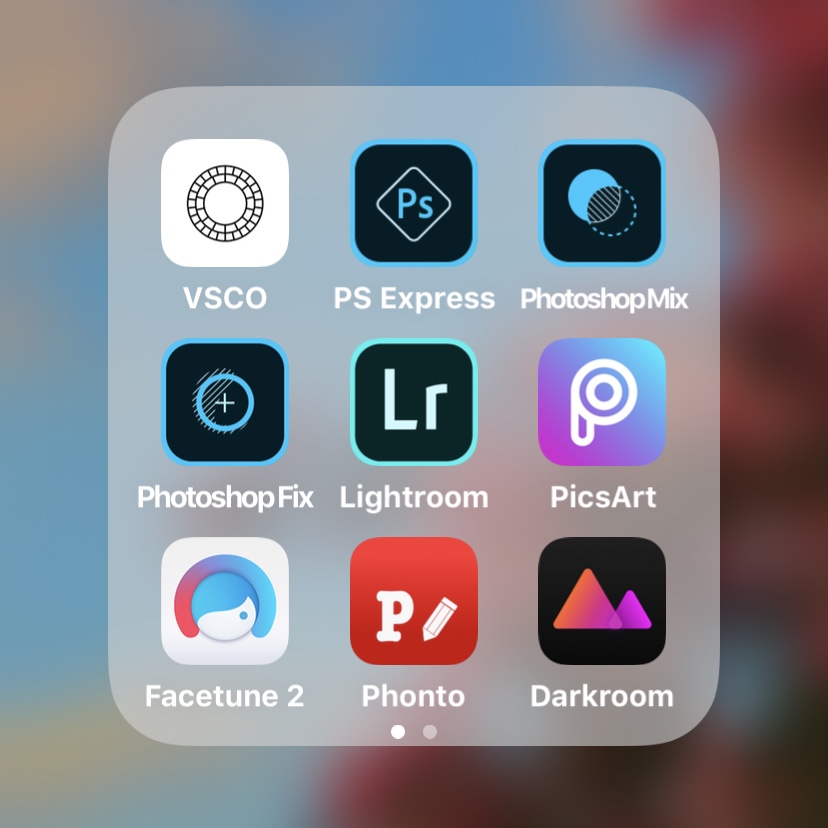Open the Lightroom app
The height and width of the screenshot is (828, 828).
pos(413,402)
